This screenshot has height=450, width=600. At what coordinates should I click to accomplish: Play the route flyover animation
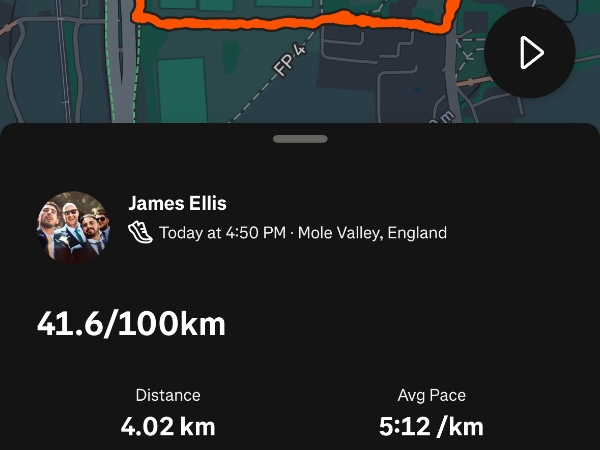[x=530, y=53]
